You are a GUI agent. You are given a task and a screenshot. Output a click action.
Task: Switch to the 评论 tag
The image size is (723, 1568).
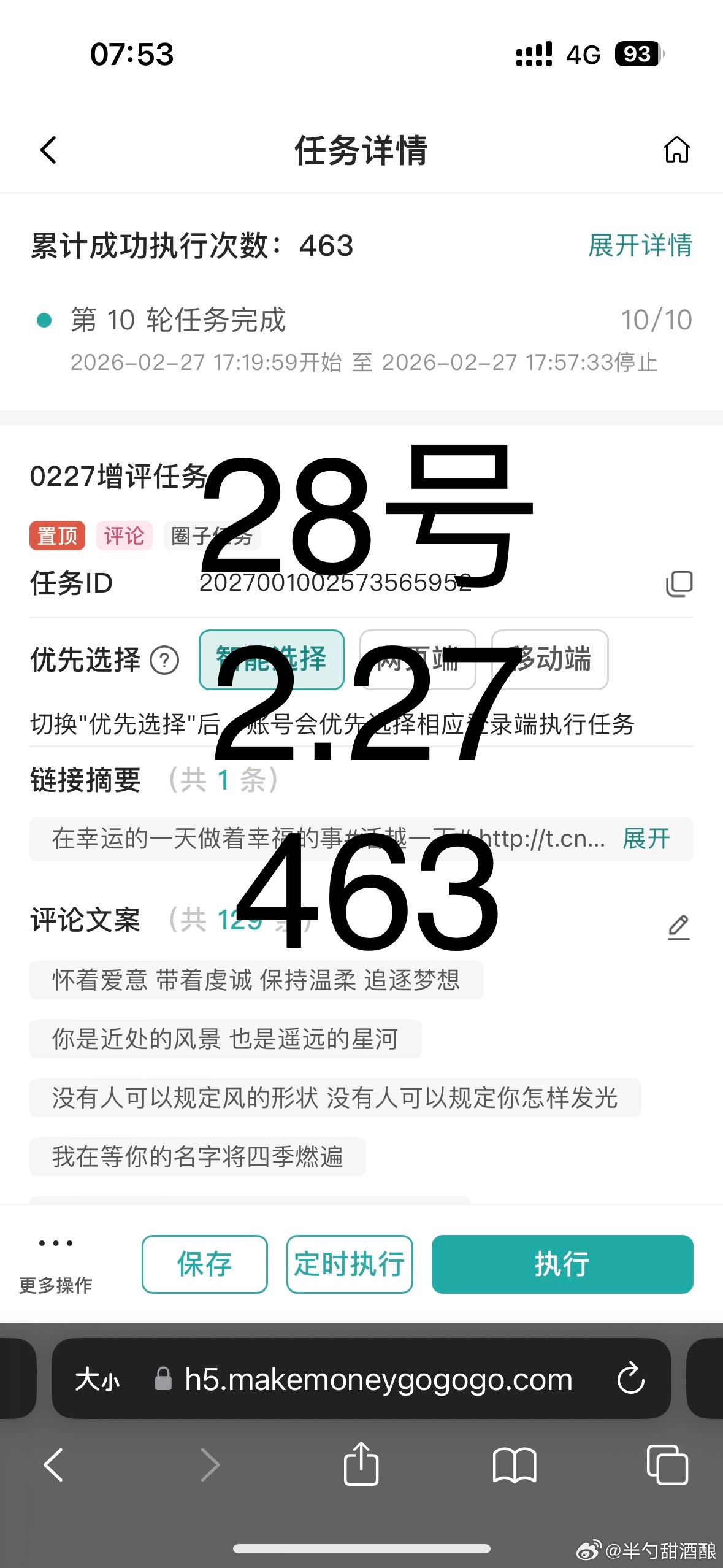pyautogui.click(x=124, y=535)
